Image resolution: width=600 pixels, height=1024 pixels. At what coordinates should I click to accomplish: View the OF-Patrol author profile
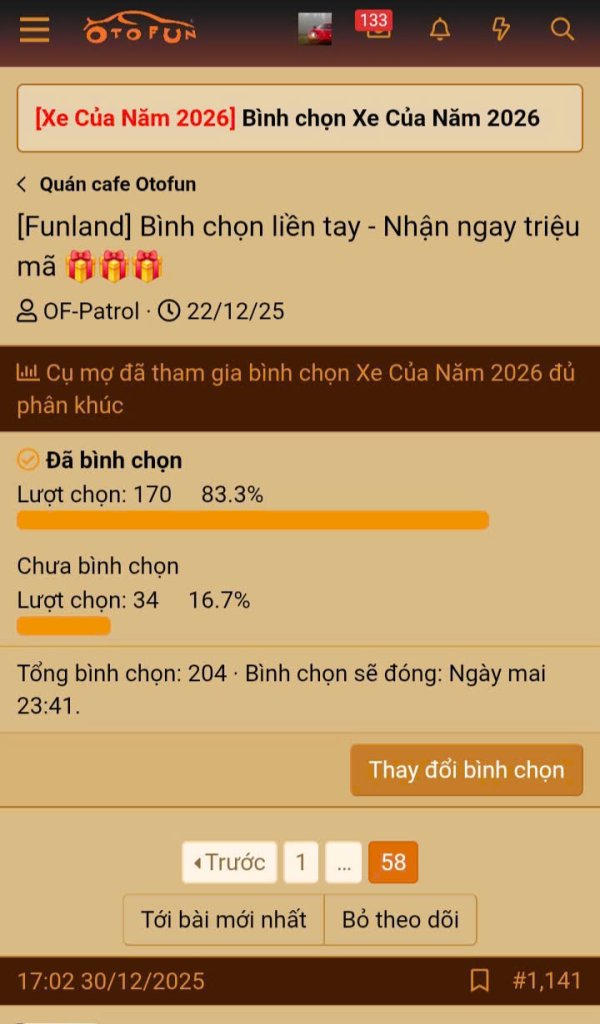click(x=90, y=311)
